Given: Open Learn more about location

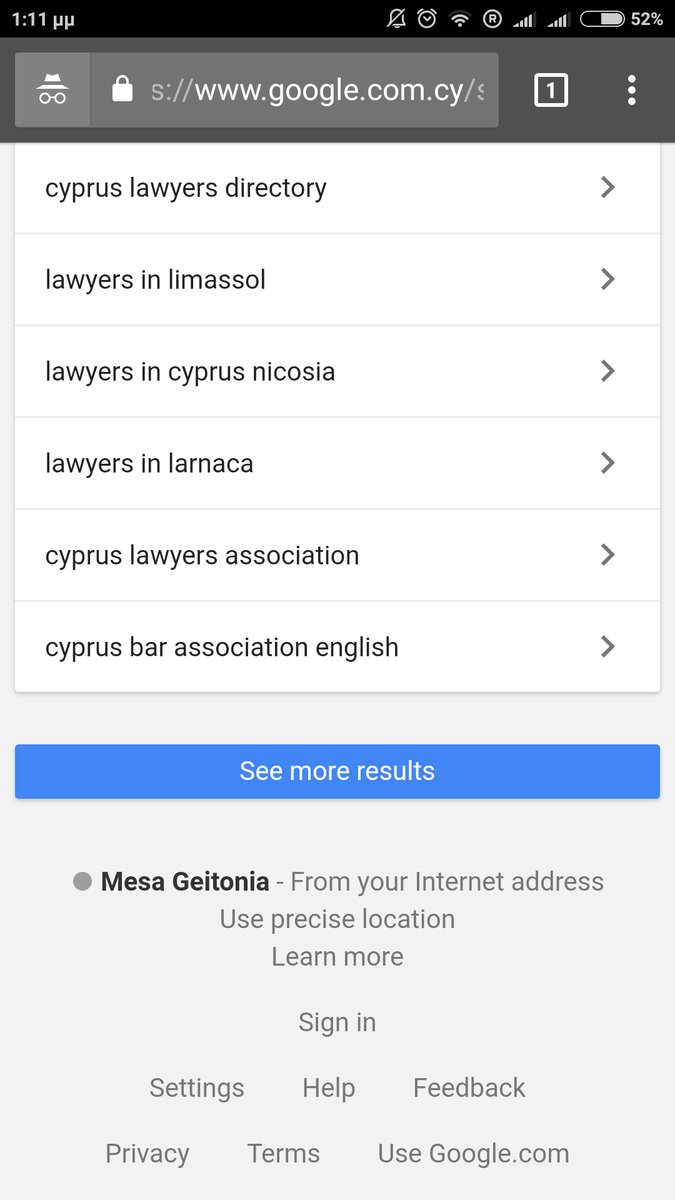Looking at the screenshot, I should click(x=337, y=957).
